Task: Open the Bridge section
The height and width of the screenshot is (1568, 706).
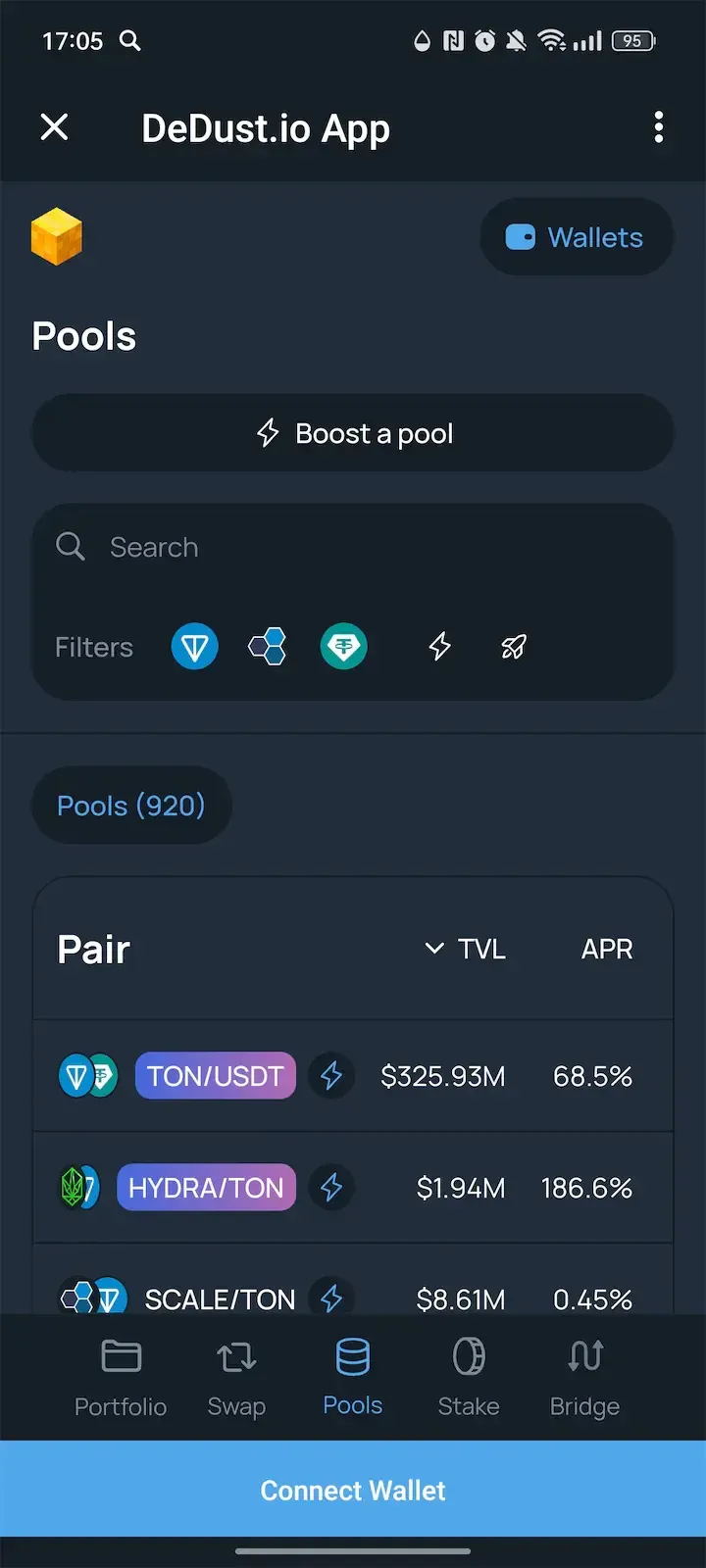Action: 584,1377
